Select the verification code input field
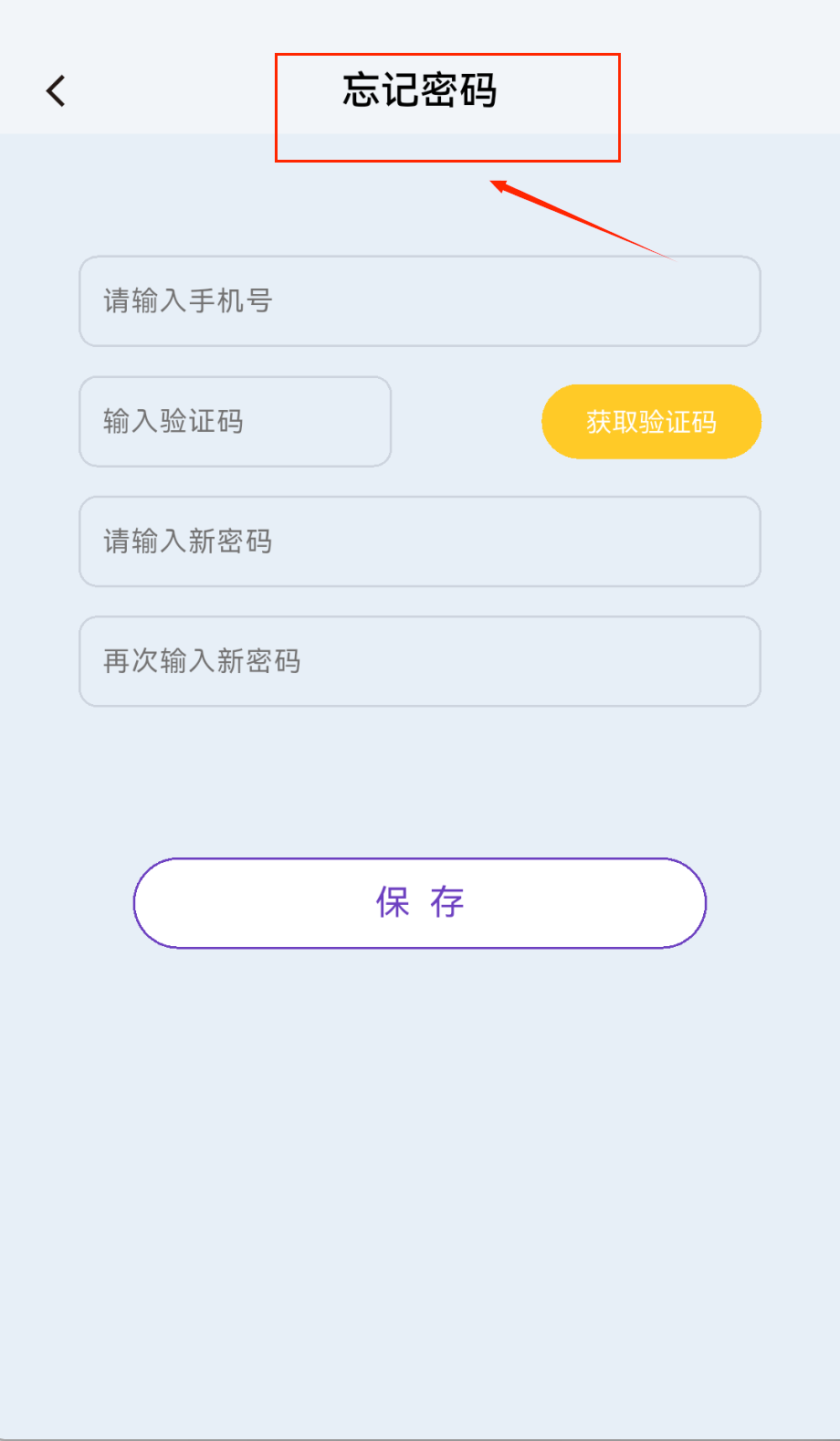The image size is (840, 1441). 235,422
